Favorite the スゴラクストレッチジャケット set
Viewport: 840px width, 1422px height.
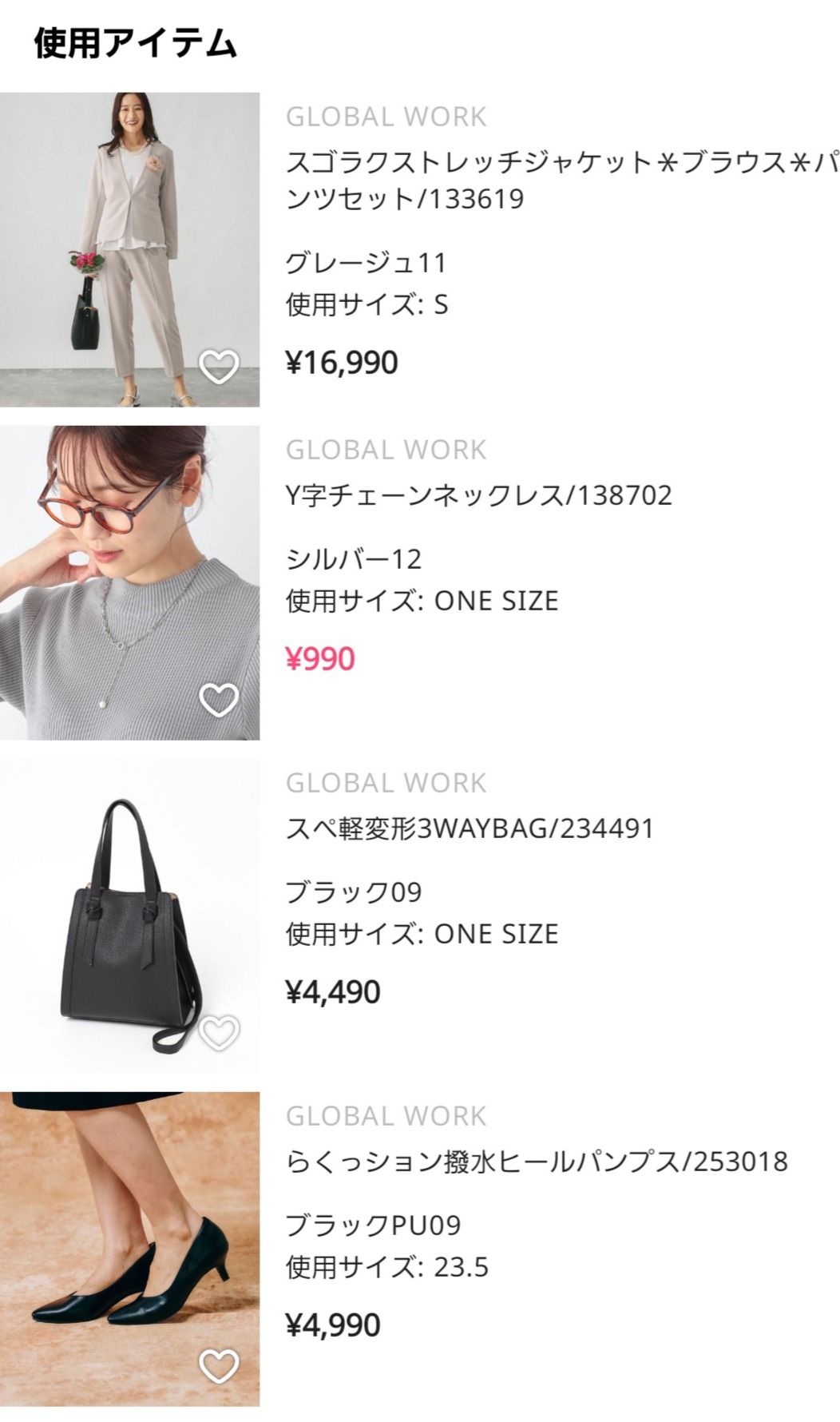[219, 367]
